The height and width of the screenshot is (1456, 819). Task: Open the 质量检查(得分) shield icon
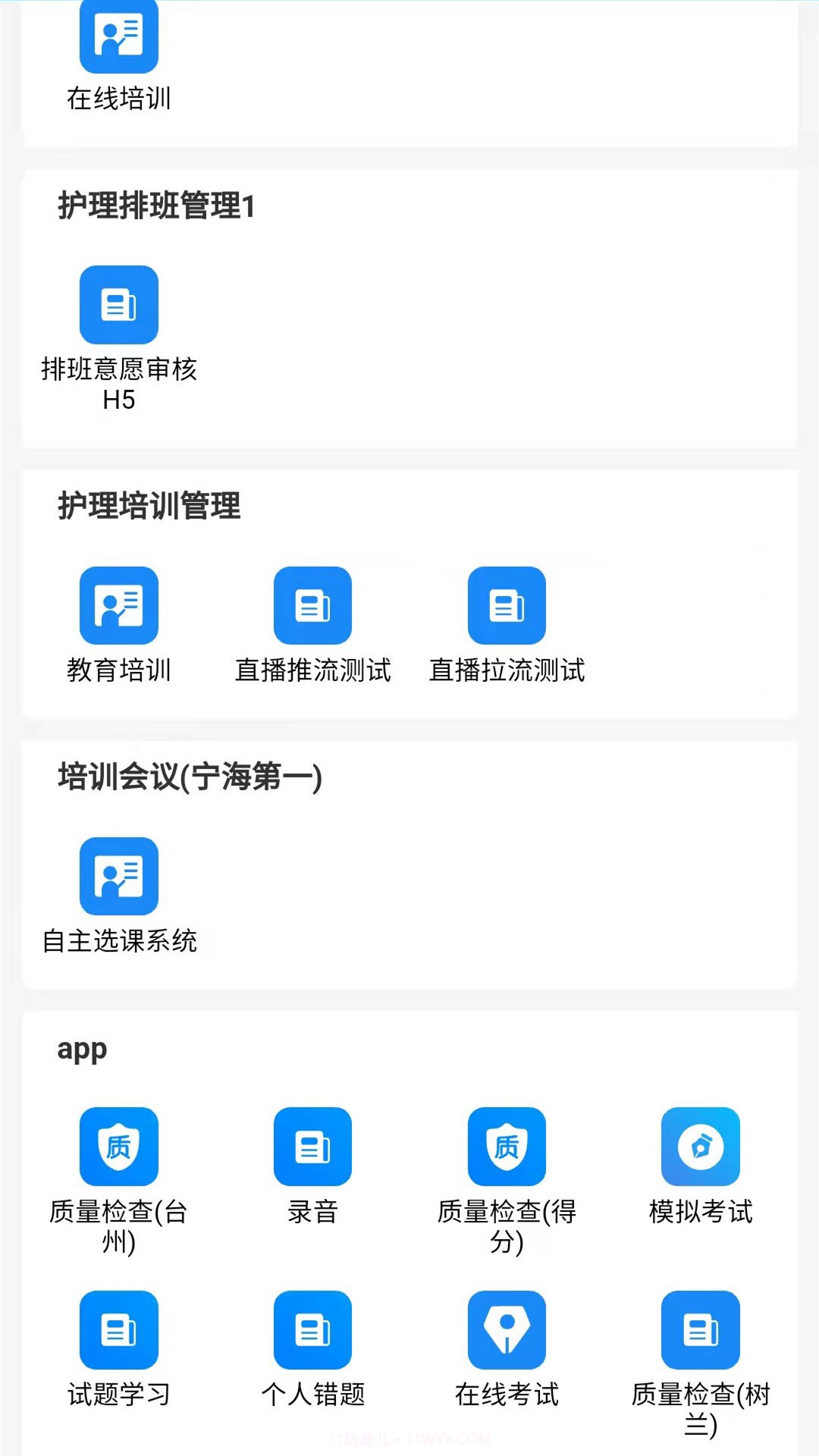click(x=508, y=1145)
